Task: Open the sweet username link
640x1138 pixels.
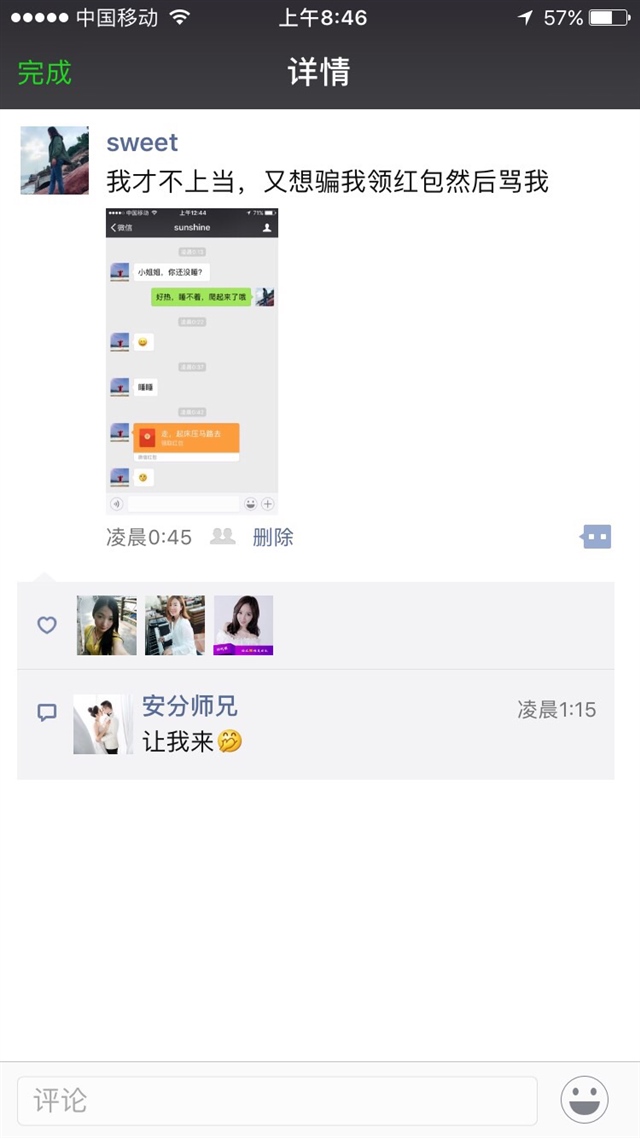Action: [x=142, y=143]
